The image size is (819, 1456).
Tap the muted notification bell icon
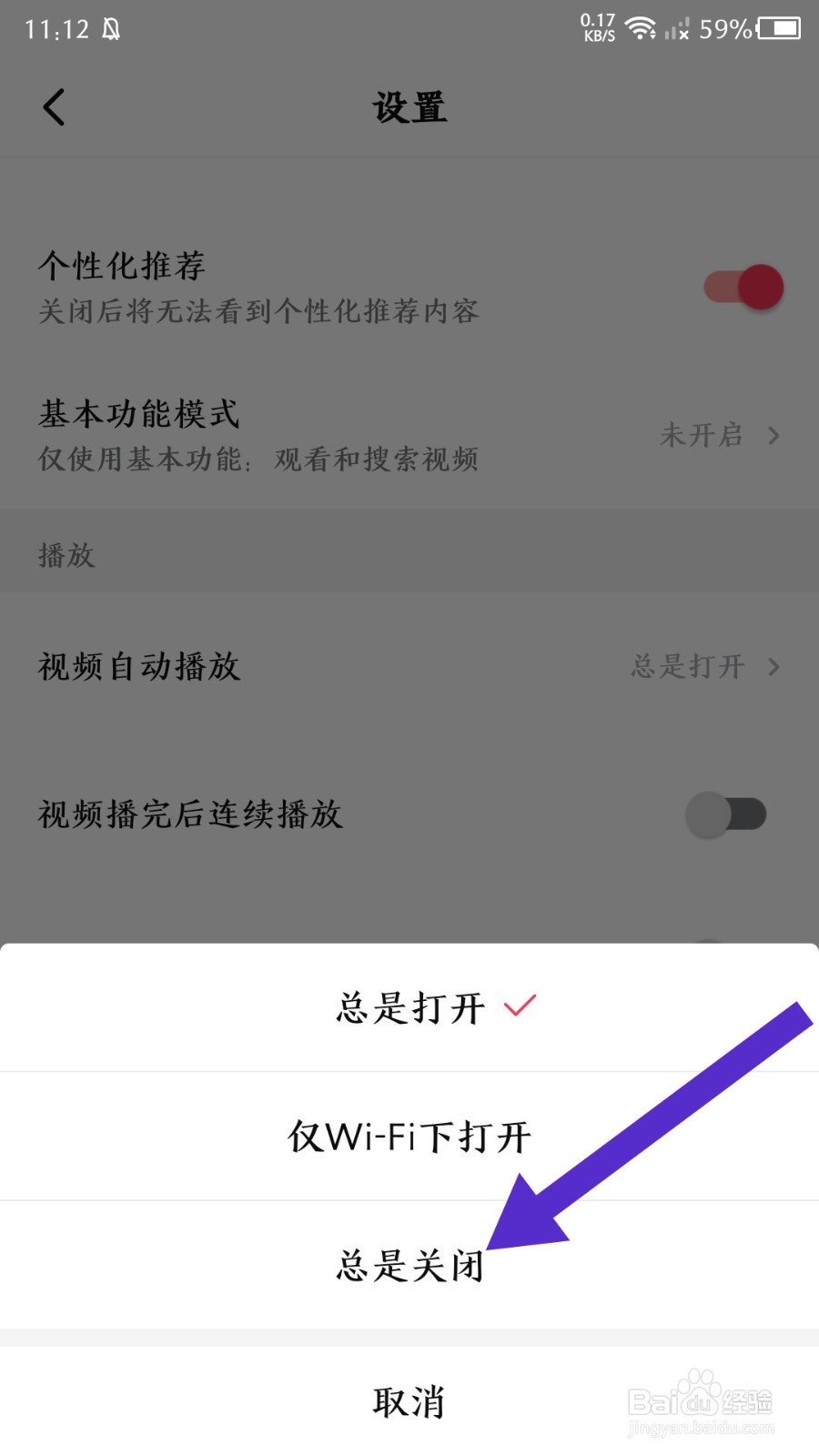pos(111,27)
